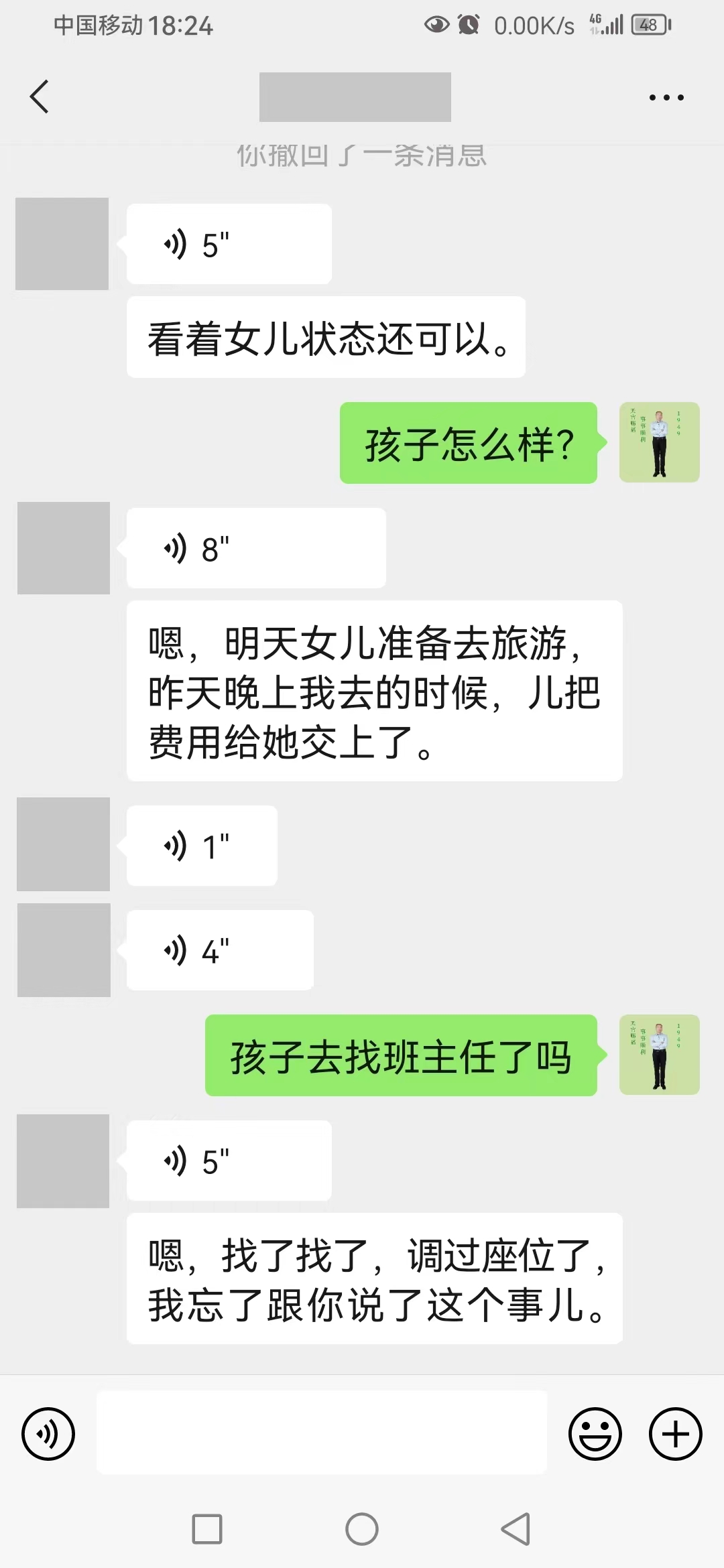Open my avatar beside 孩子去找班主任了吗
Viewport: 724px width, 1568px height.
coord(659,1055)
